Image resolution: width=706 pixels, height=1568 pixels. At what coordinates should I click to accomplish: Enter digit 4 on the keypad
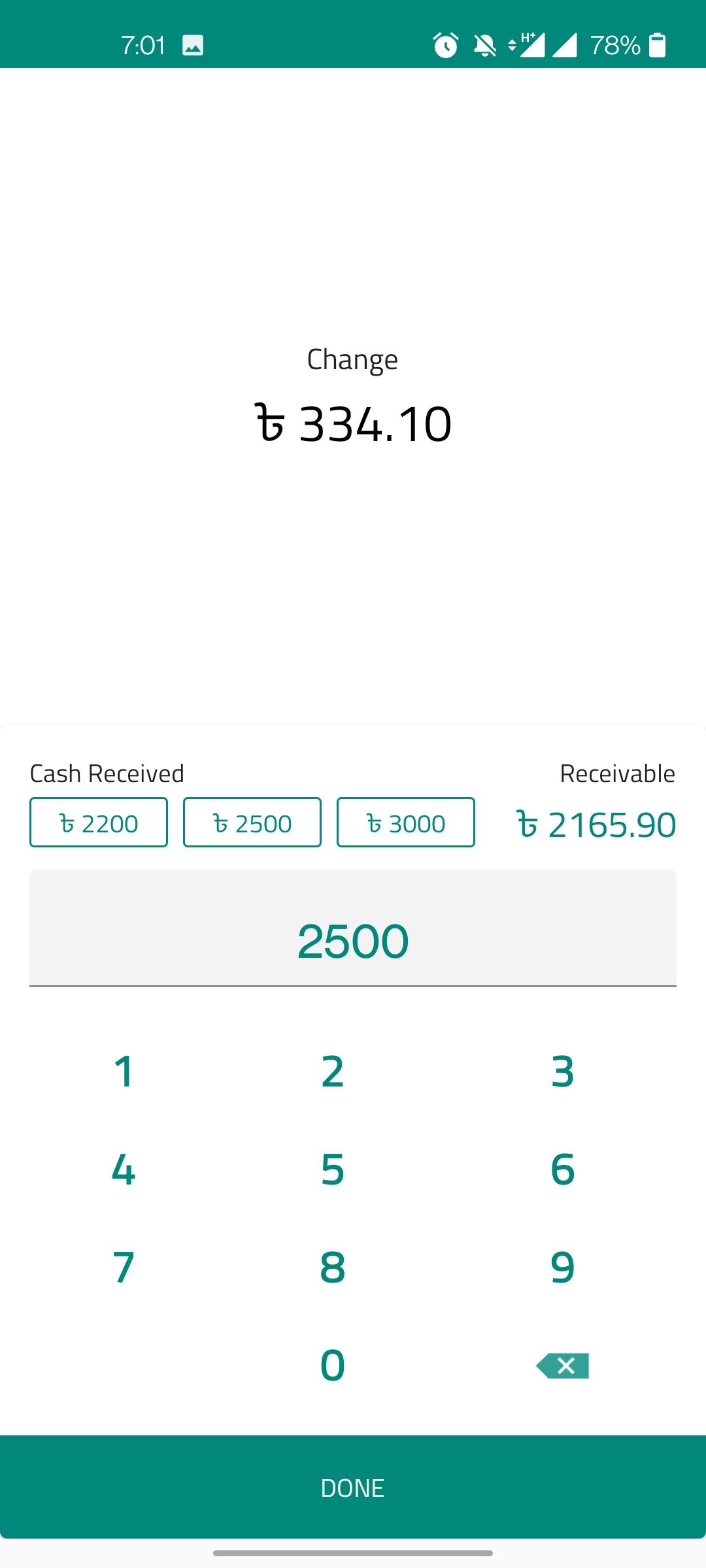(124, 1169)
